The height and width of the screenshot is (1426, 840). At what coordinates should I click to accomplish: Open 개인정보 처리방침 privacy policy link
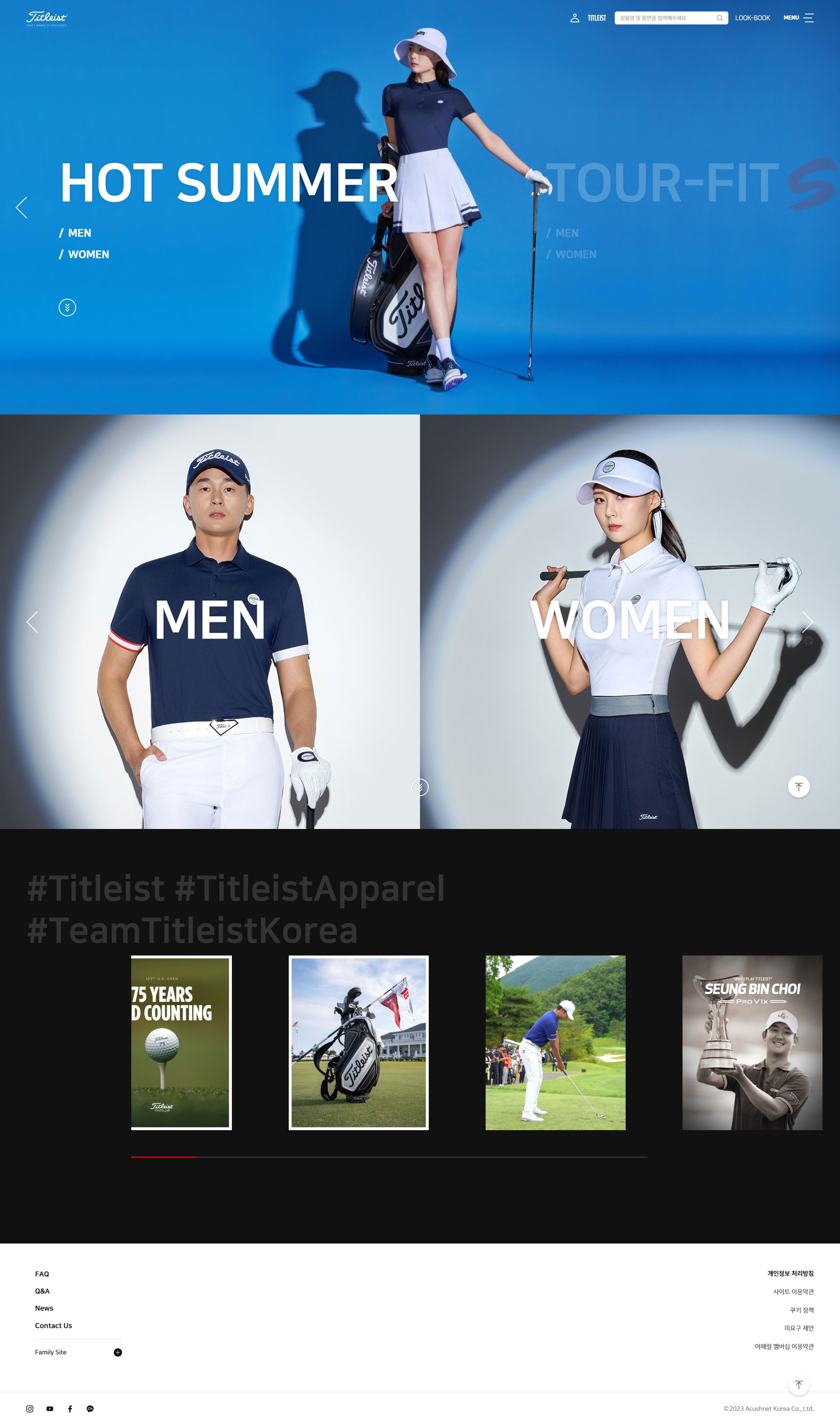click(x=790, y=1273)
